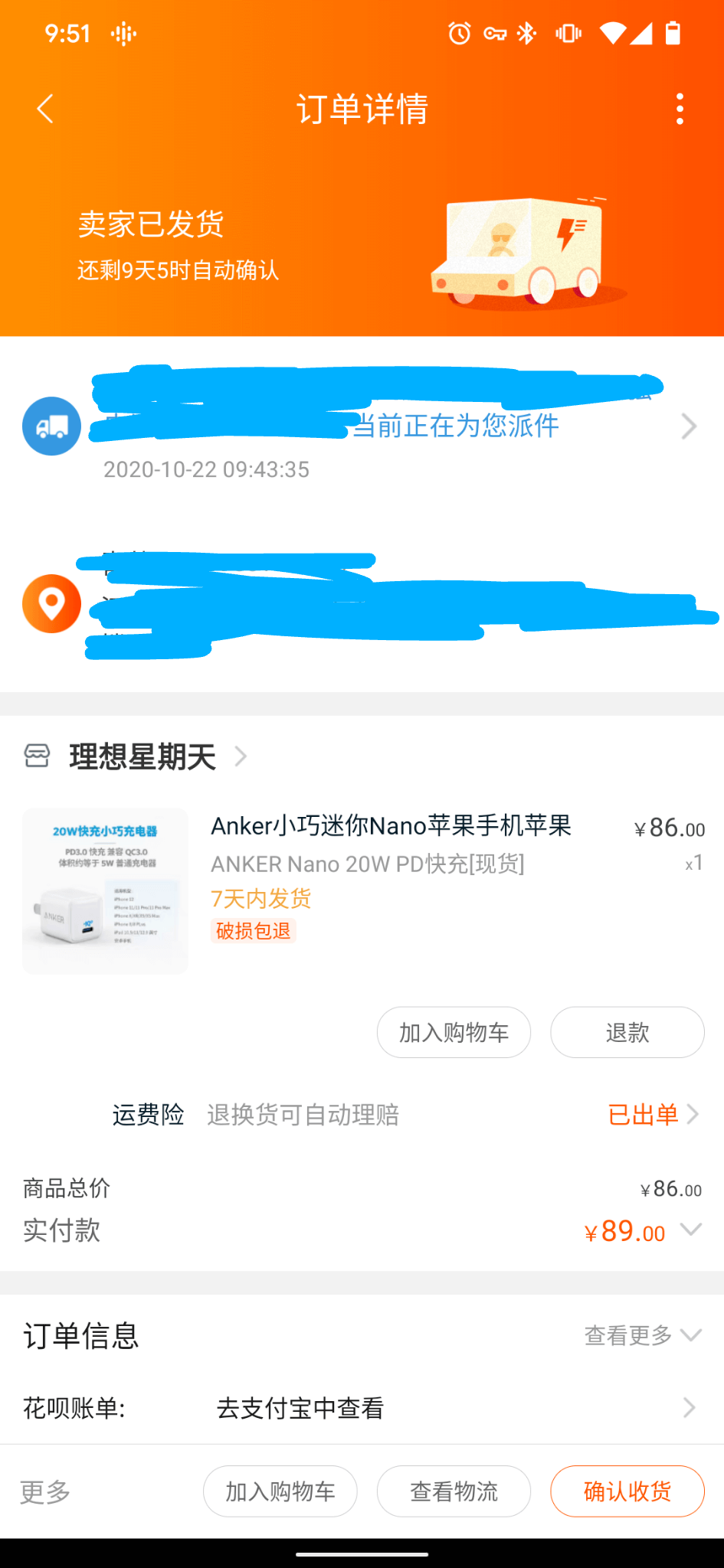The image size is (724, 1568).
Task: Open the 理想星期天 store page
Action: tap(142, 756)
